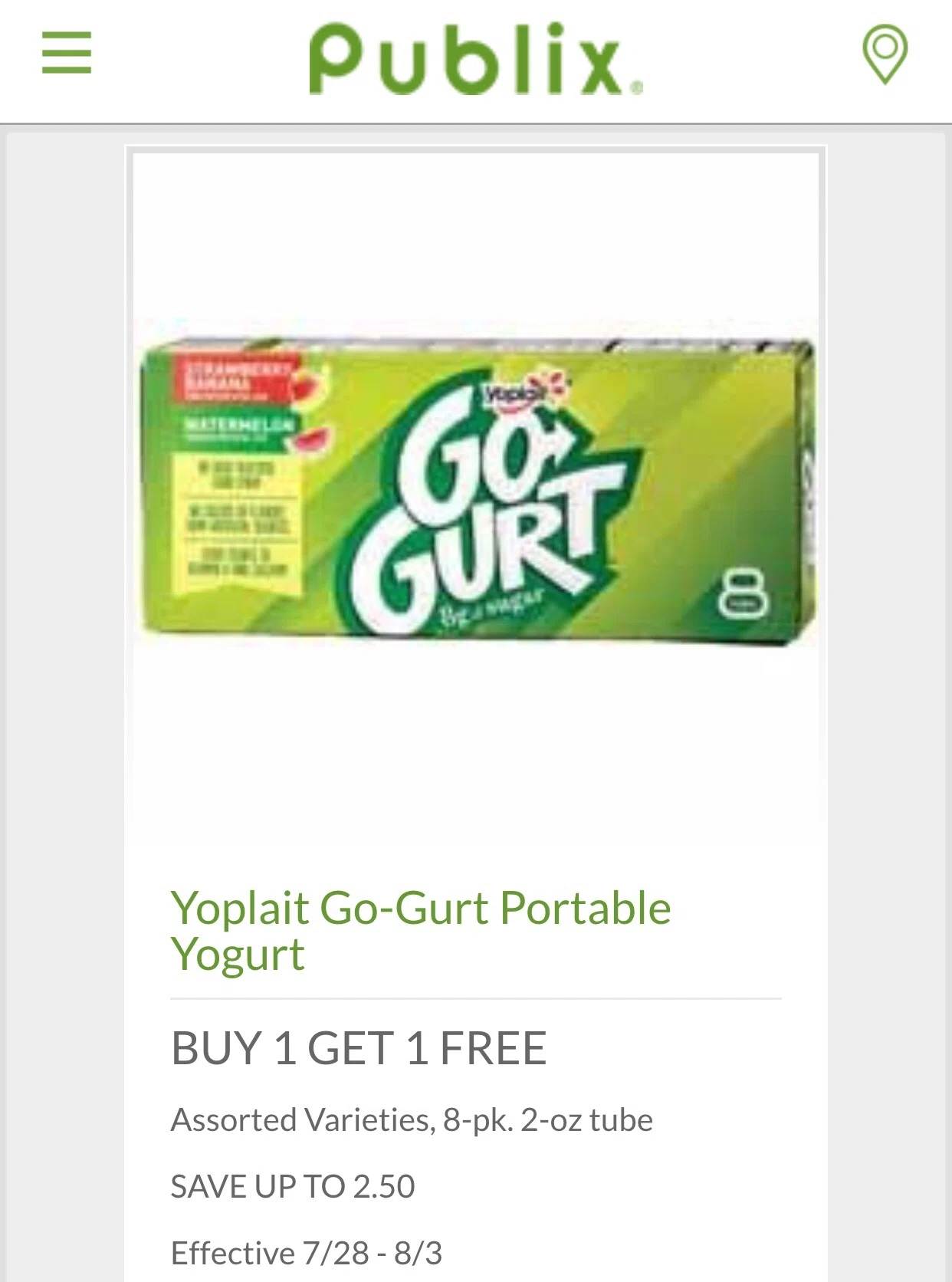Open the store locator pin
The image size is (952, 1282).
[885, 54]
